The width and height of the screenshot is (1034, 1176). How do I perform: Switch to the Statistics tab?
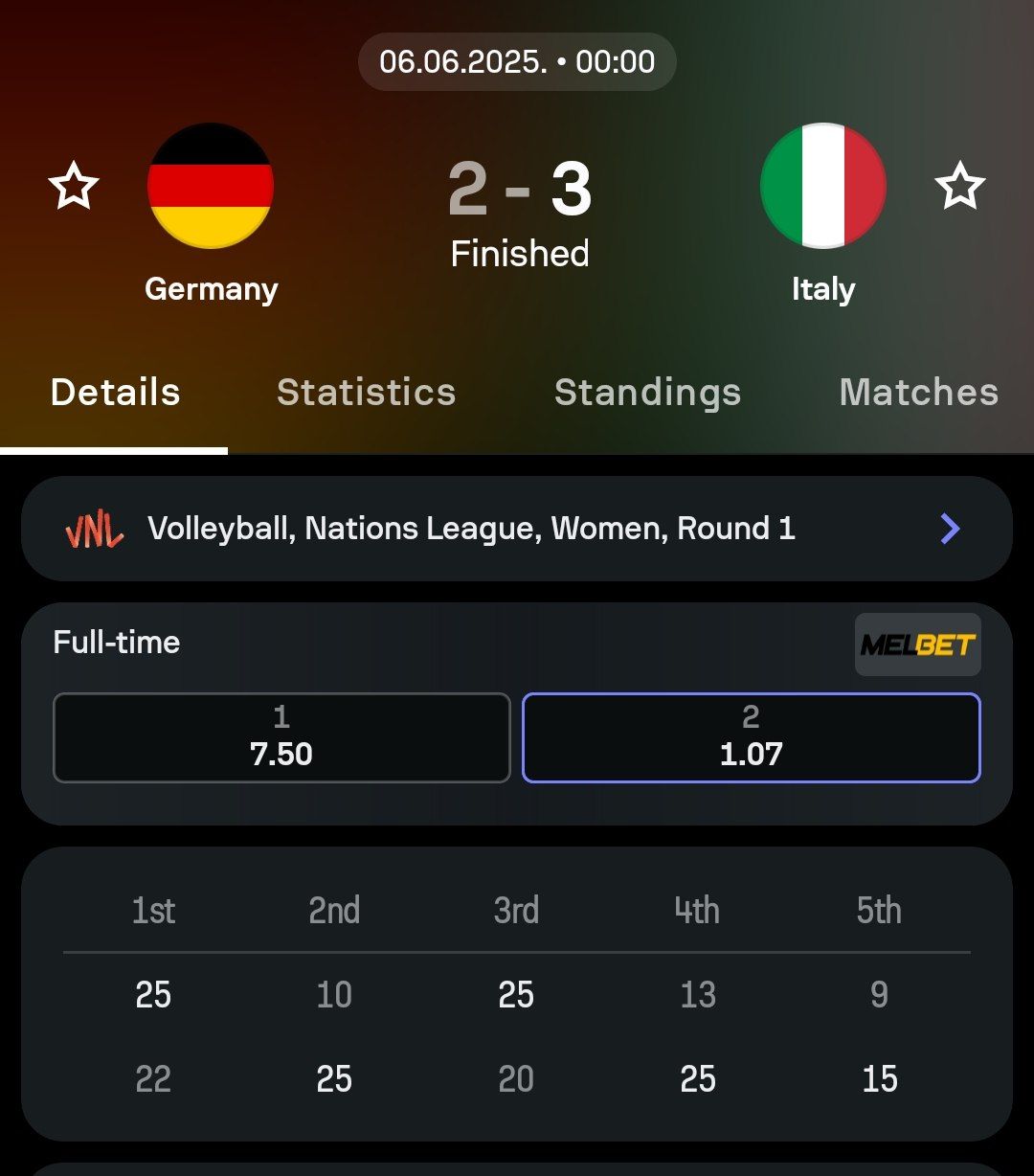tap(366, 393)
